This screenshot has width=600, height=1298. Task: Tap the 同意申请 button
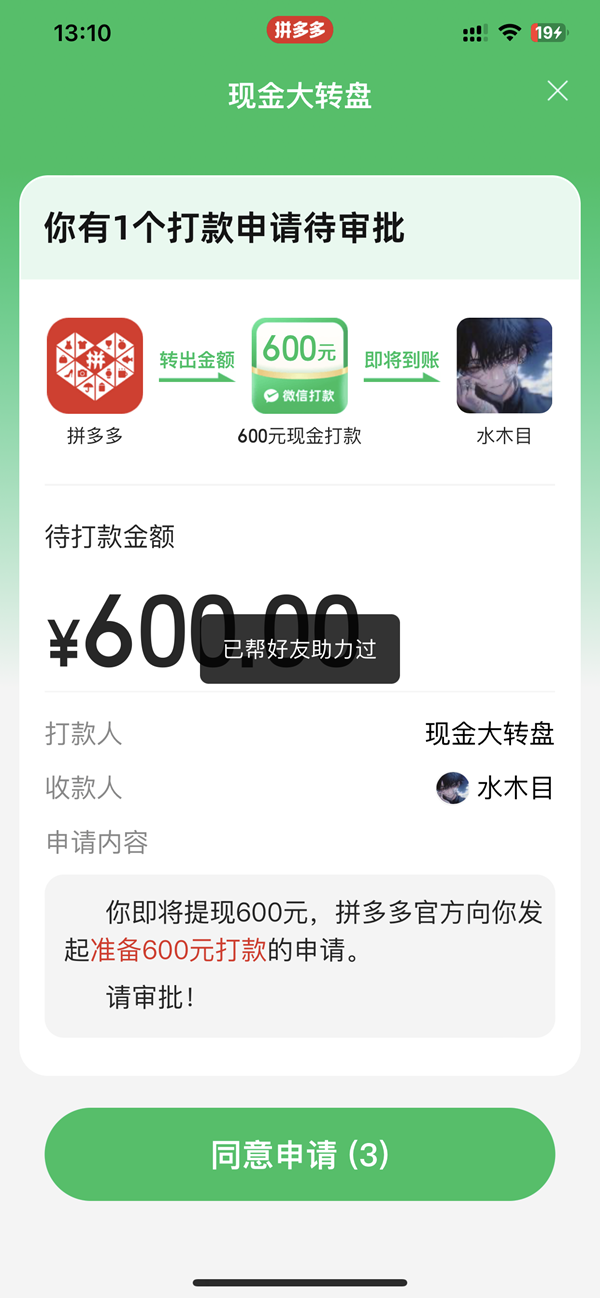click(300, 1154)
